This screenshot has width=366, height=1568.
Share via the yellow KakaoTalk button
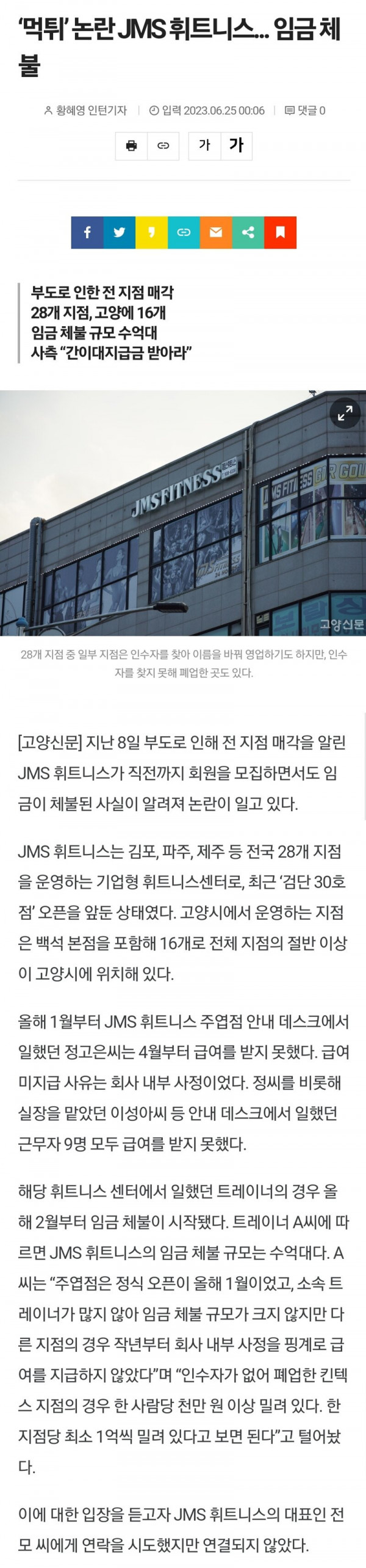click(151, 233)
